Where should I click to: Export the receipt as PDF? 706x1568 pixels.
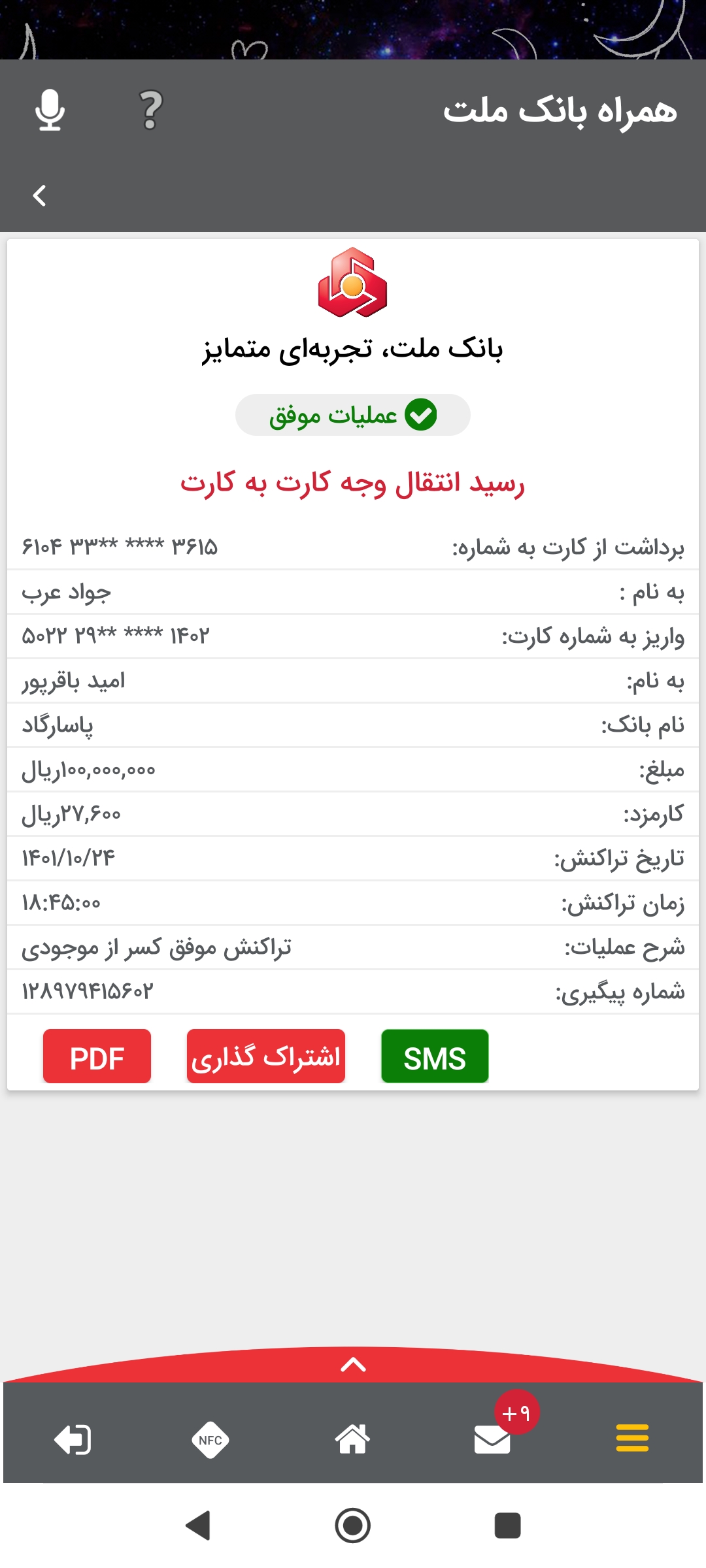(x=97, y=1056)
